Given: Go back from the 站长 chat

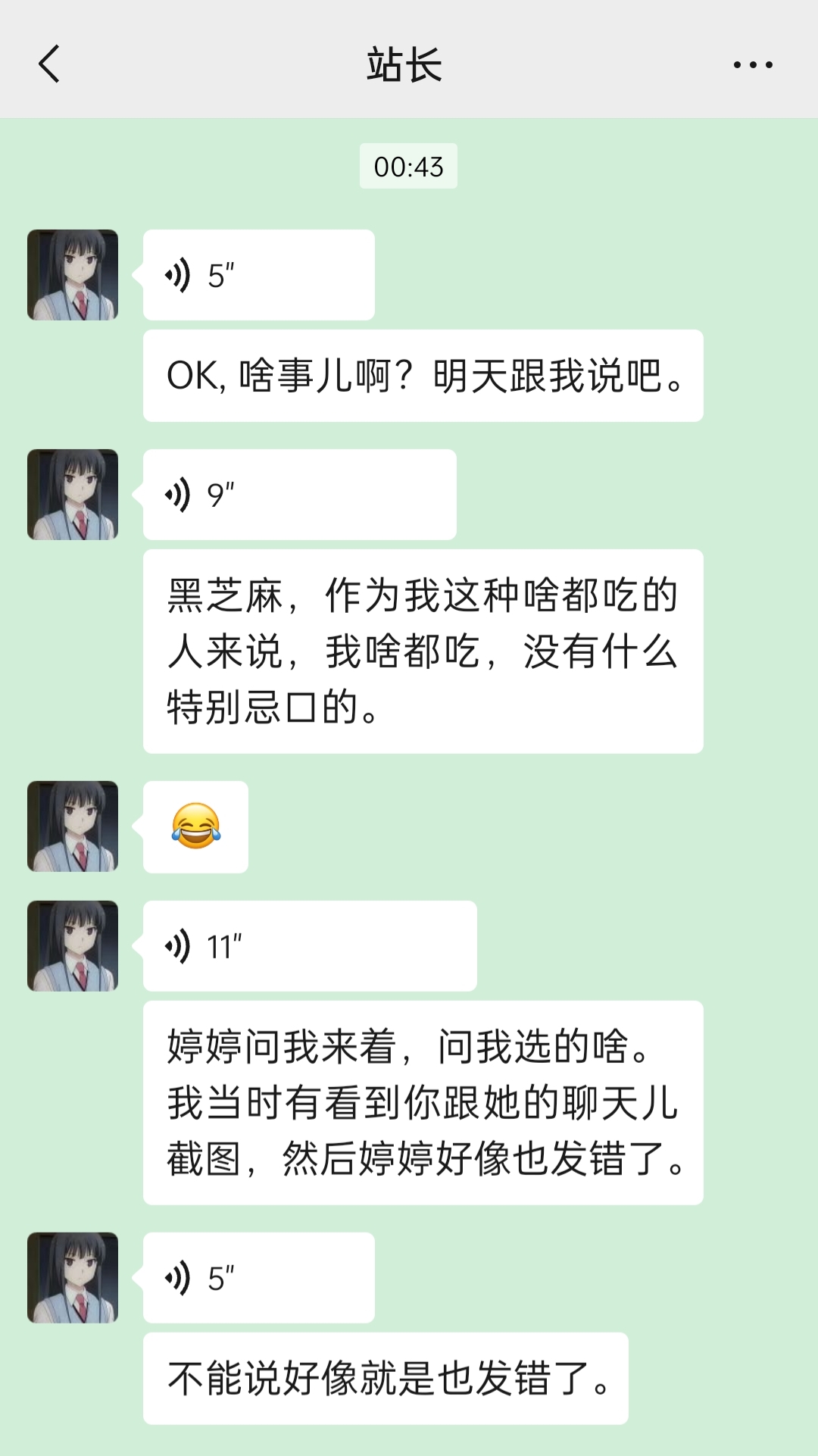Looking at the screenshot, I should click(49, 64).
